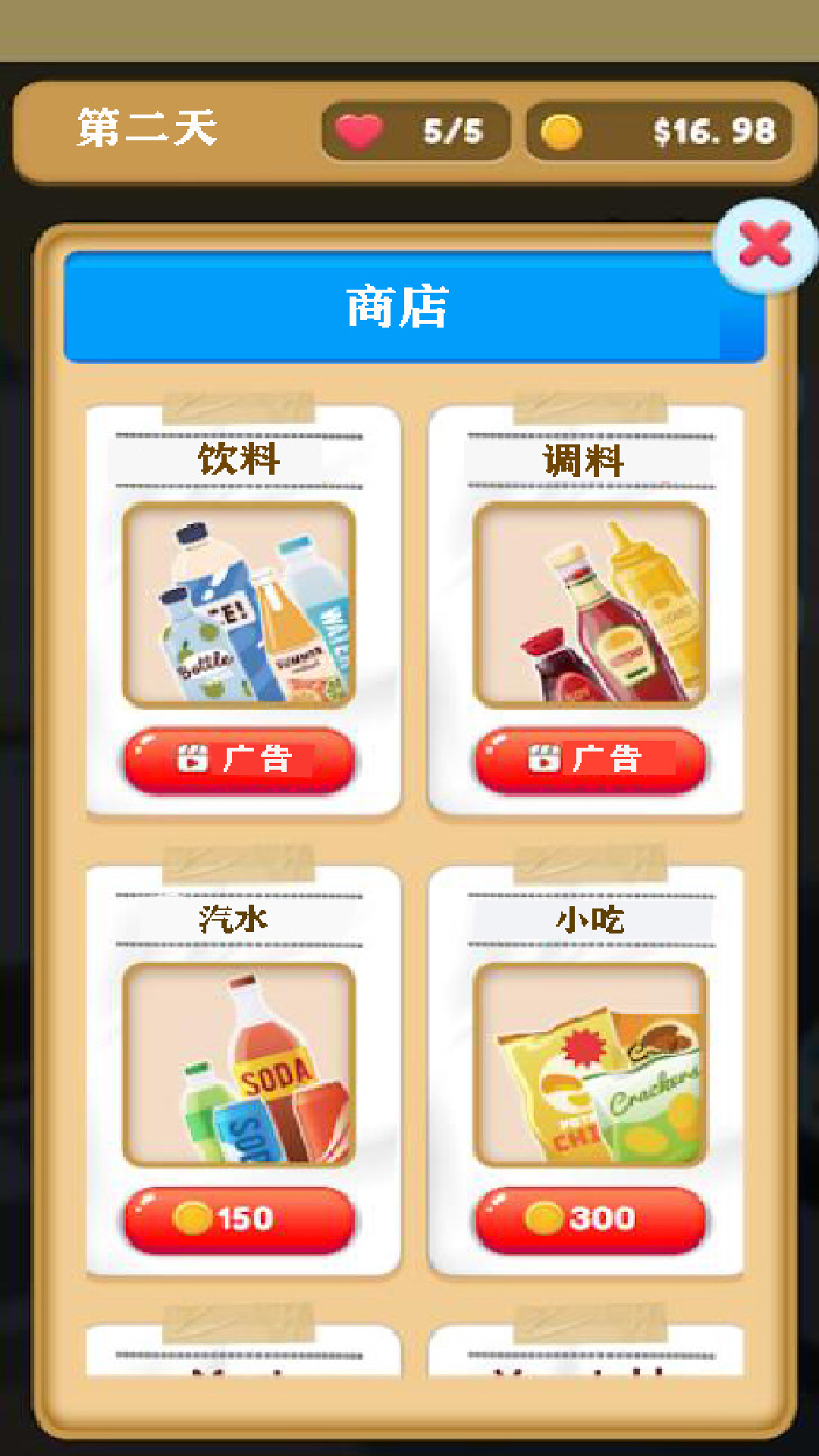Watch ad to unlock 调料

point(590,760)
